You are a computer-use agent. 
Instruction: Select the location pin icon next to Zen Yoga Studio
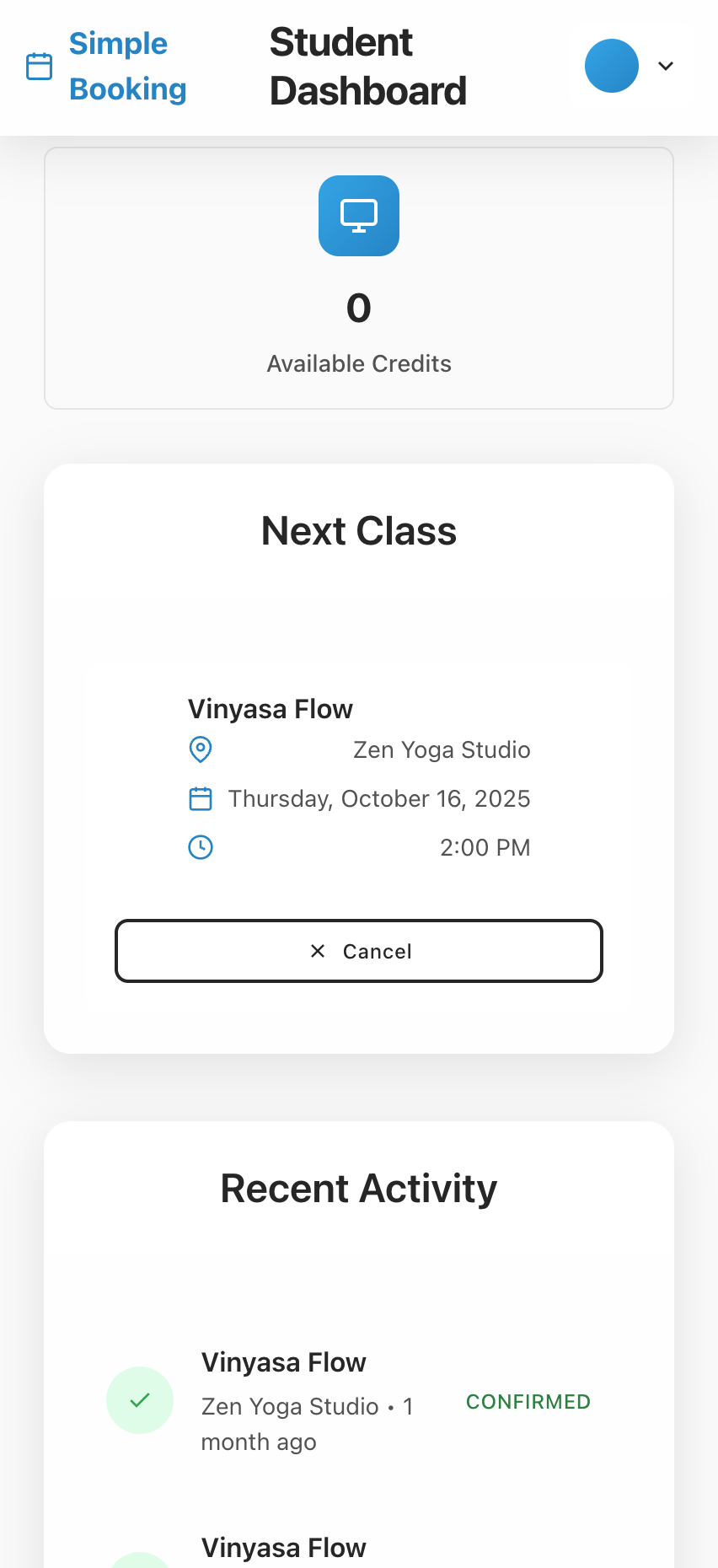coord(201,749)
